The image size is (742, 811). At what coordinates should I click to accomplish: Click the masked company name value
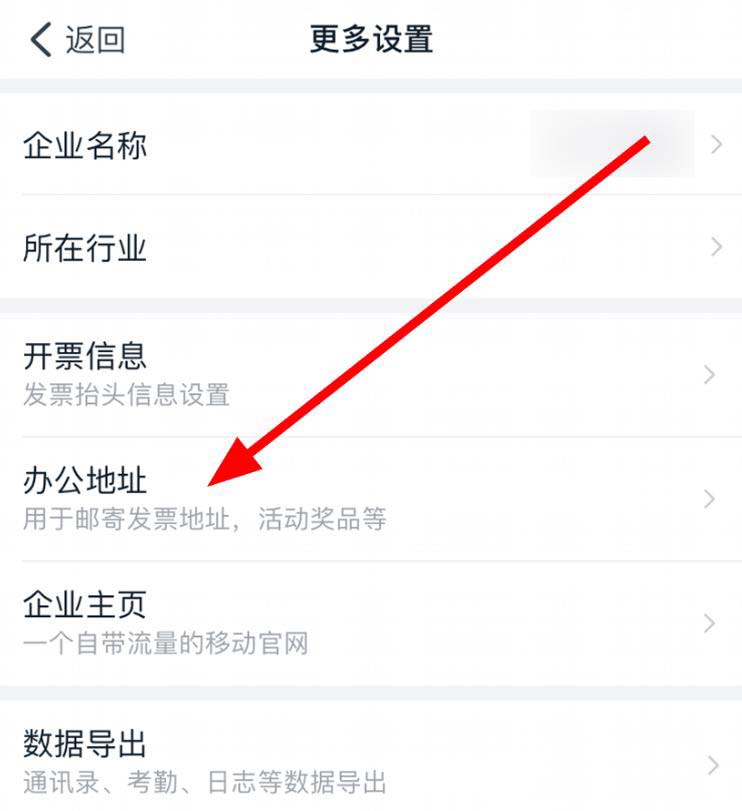[610, 144]
